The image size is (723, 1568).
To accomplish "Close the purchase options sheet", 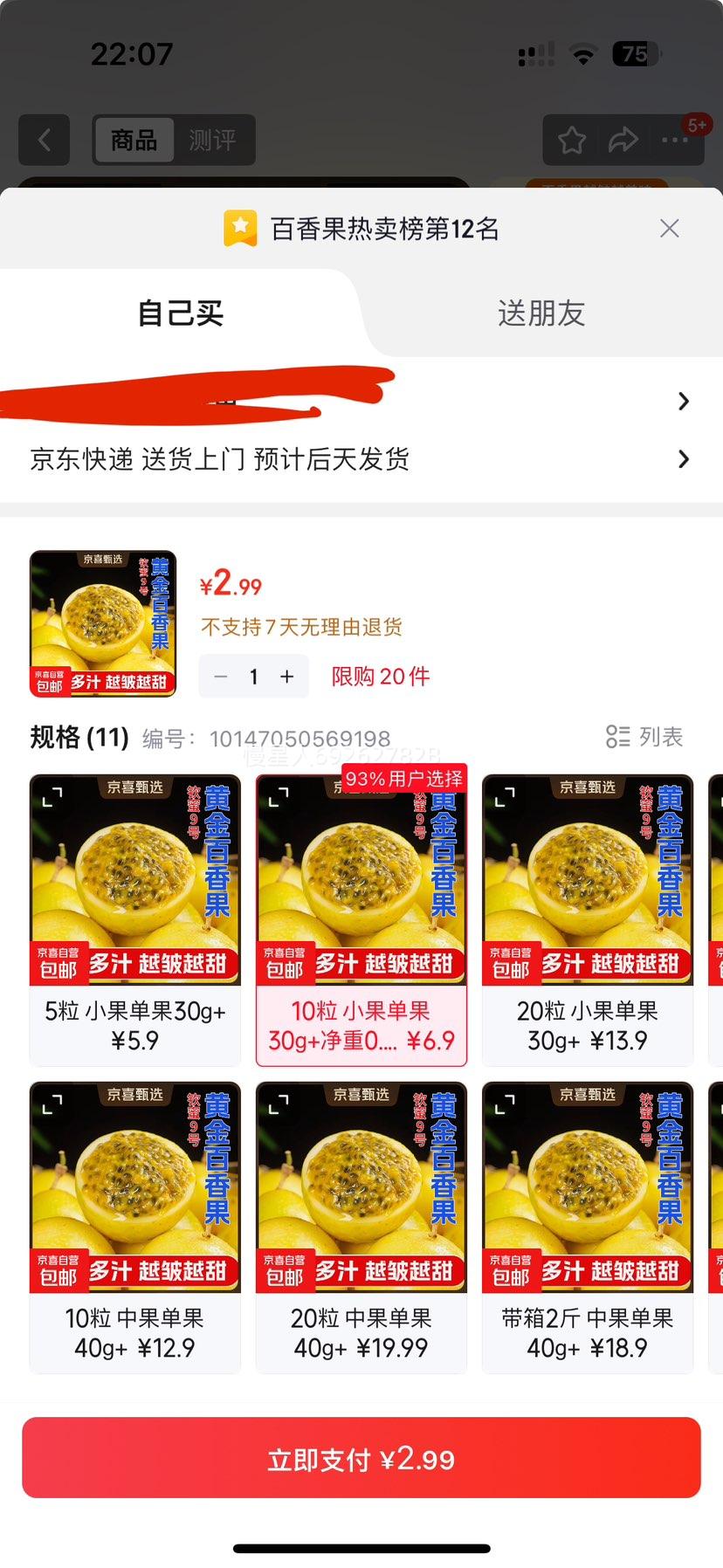I will pos(670,229).
